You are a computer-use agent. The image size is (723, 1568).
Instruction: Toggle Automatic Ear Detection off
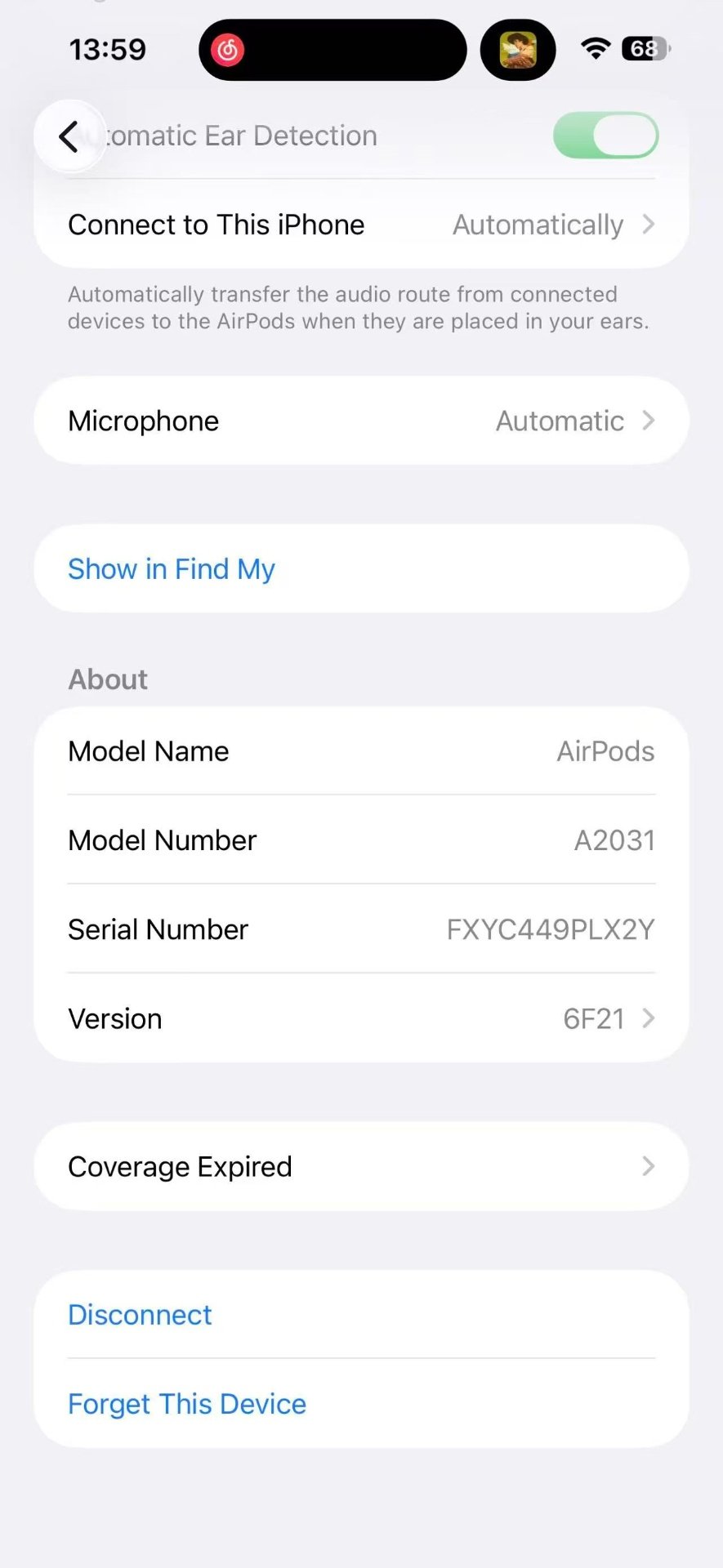click(605, 136)
